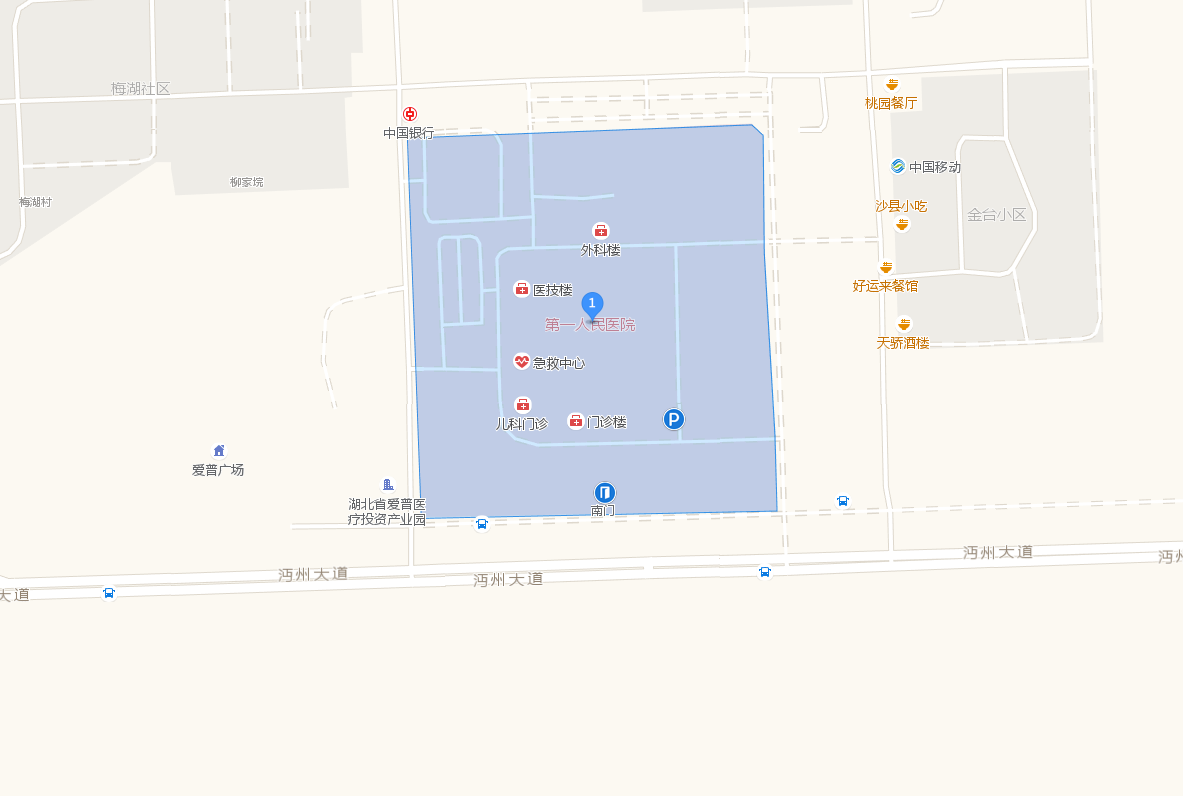Select the 中国移动 marker
1183x796 pixels.
898,166
